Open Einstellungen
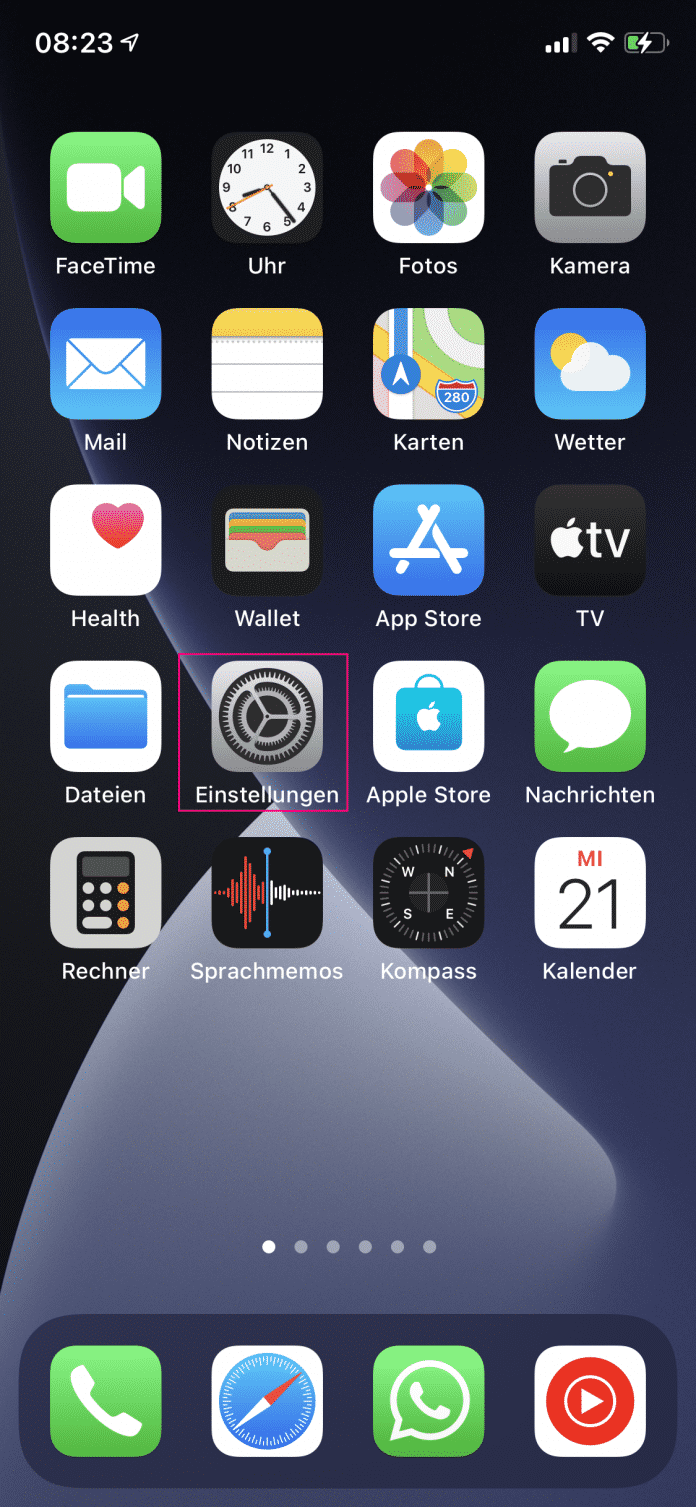 pos(267,716)
